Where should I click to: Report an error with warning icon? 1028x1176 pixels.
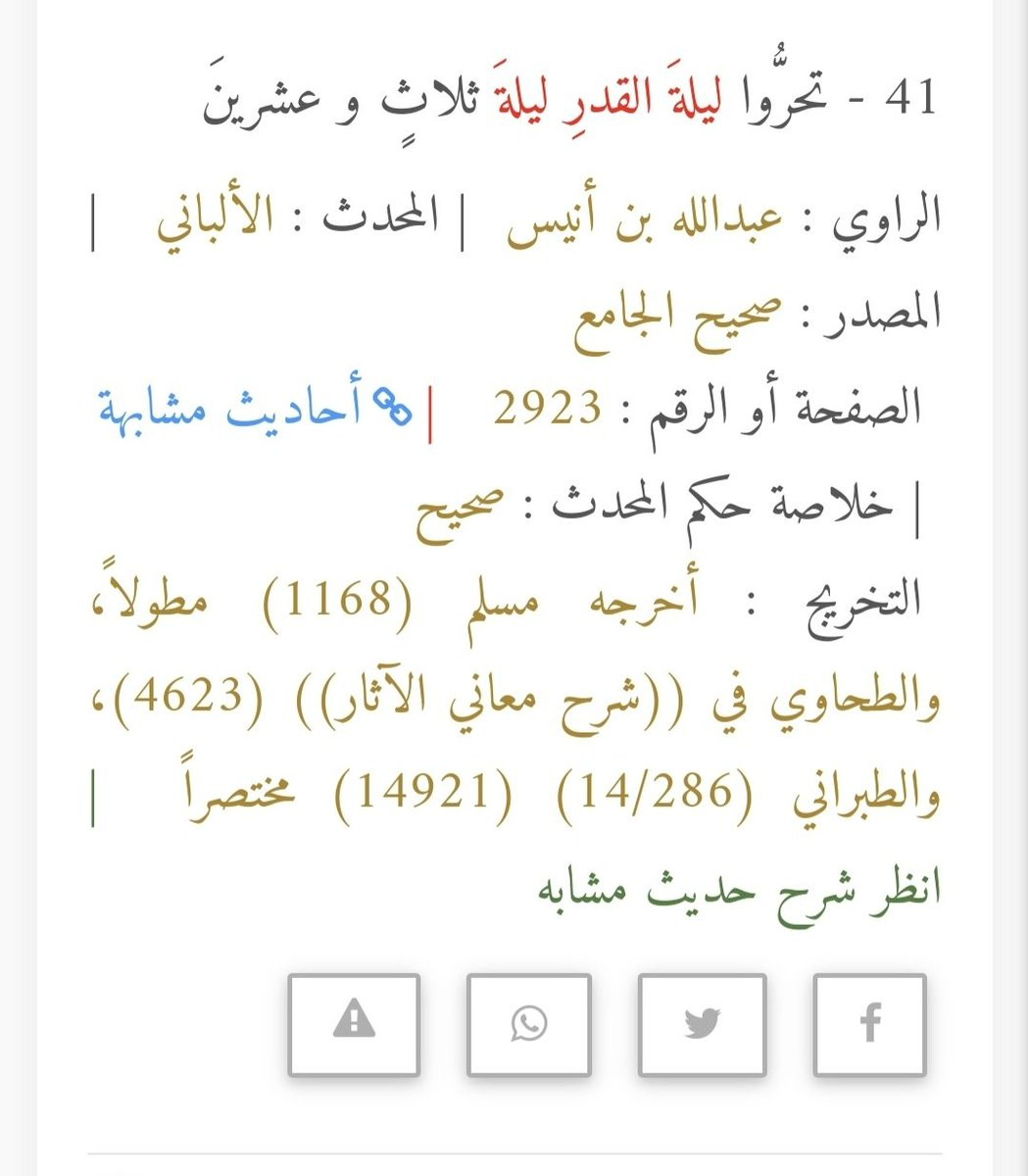[354, 1024]
